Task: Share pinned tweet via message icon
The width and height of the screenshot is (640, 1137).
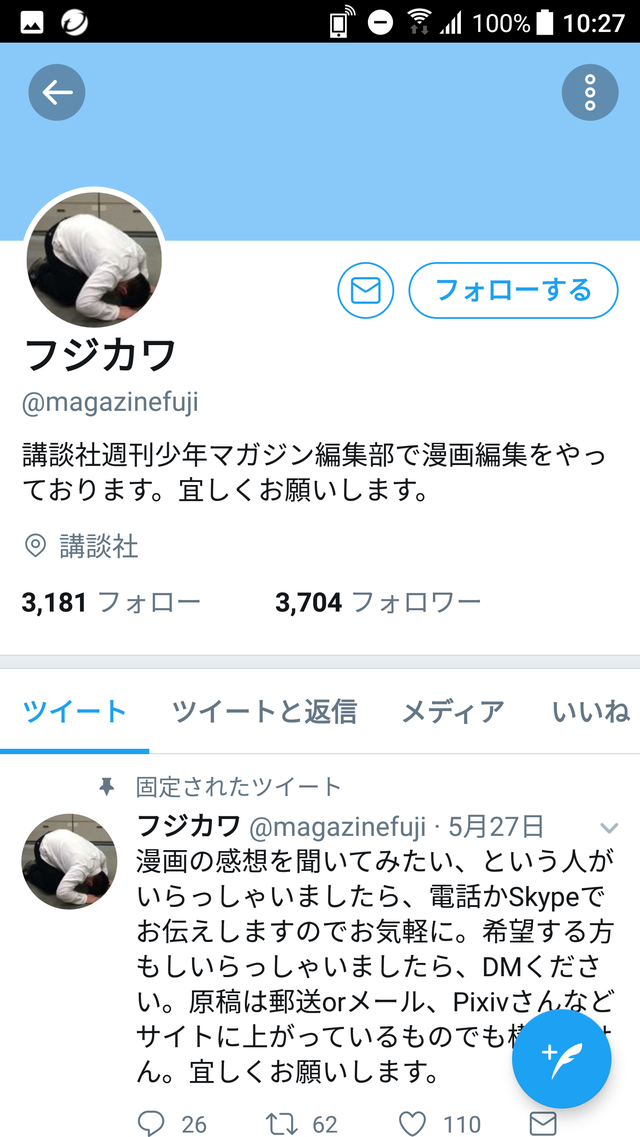Action: 543,1123
